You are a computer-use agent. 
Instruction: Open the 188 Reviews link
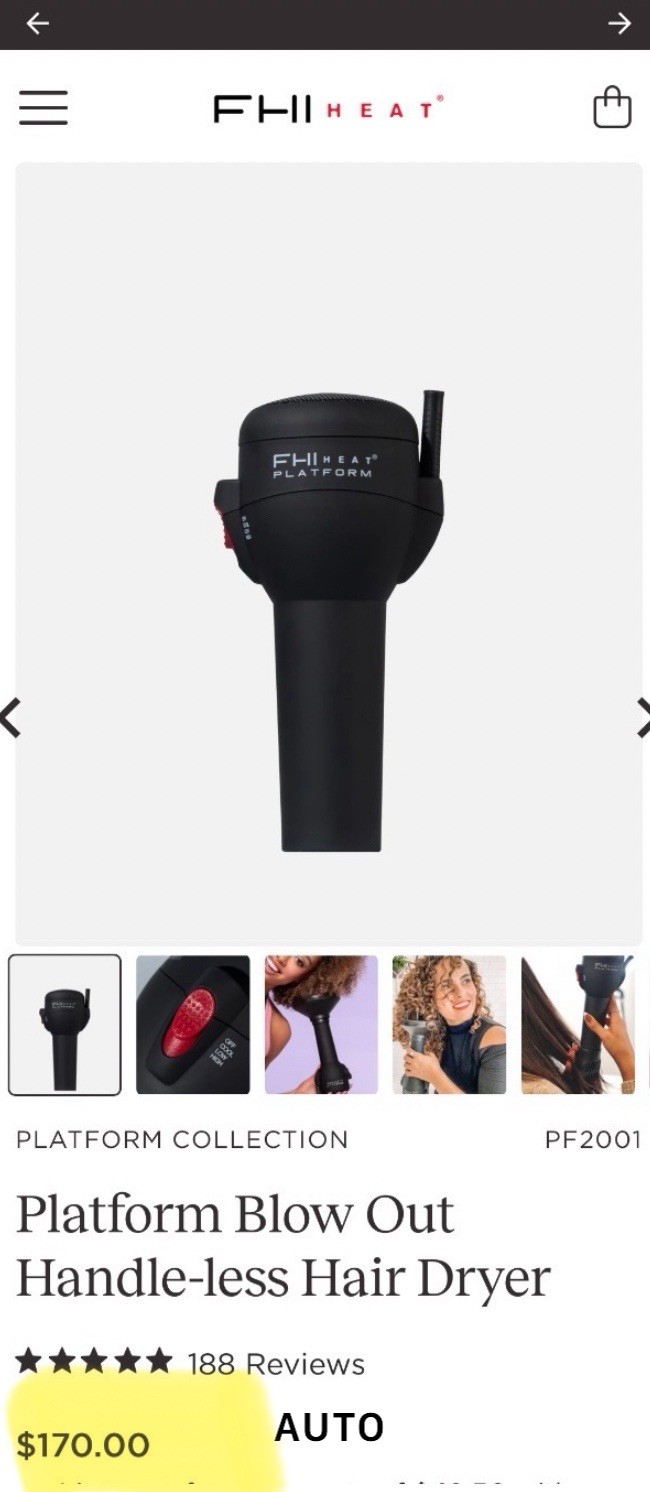tap(275, 1364)
